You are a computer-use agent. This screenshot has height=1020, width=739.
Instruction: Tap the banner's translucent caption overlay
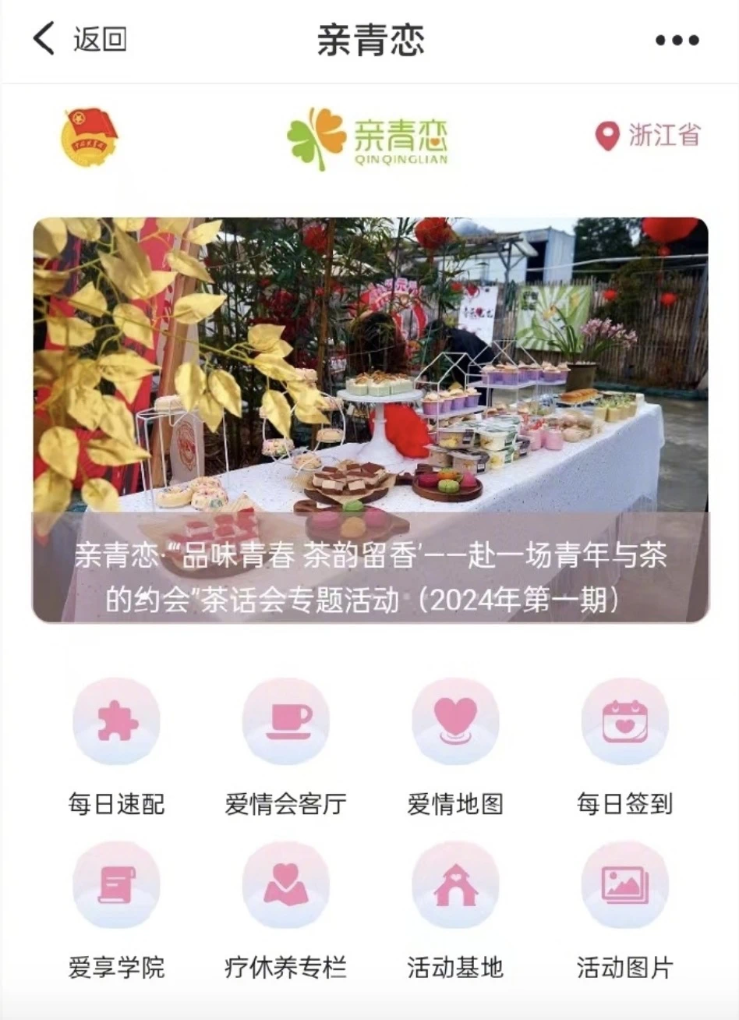(x=369, y=568)
